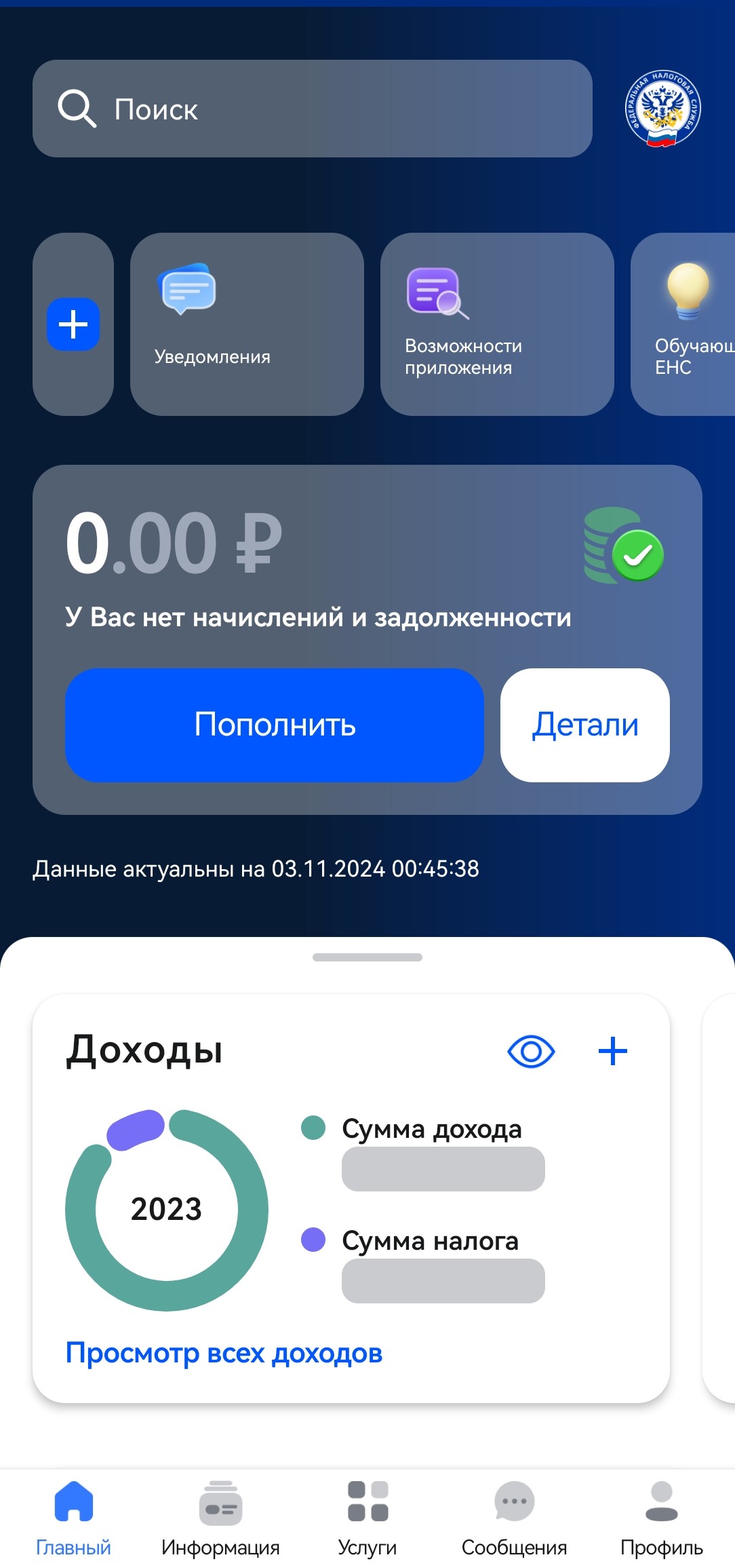Image resolution: width=735 pixels, height=1568 pixels.
Task: Tap the Пополнить button
Action: 275,725
